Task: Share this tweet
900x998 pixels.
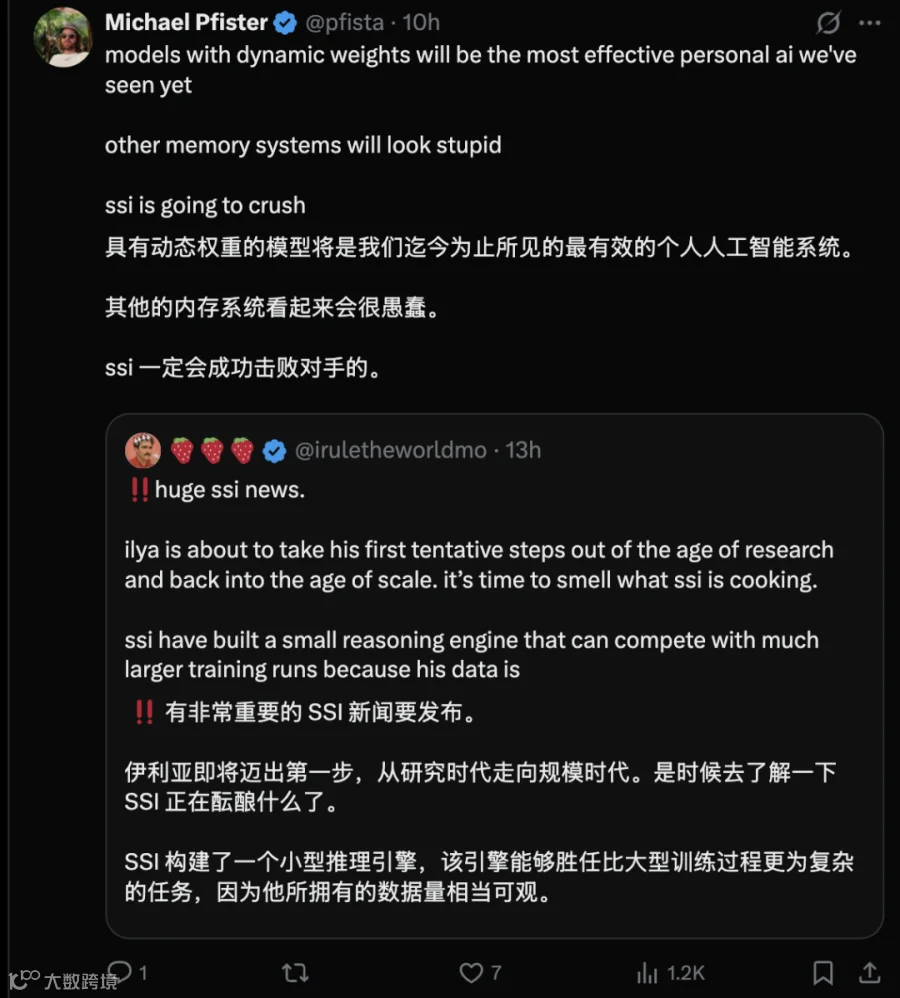Action: point(869,973)
